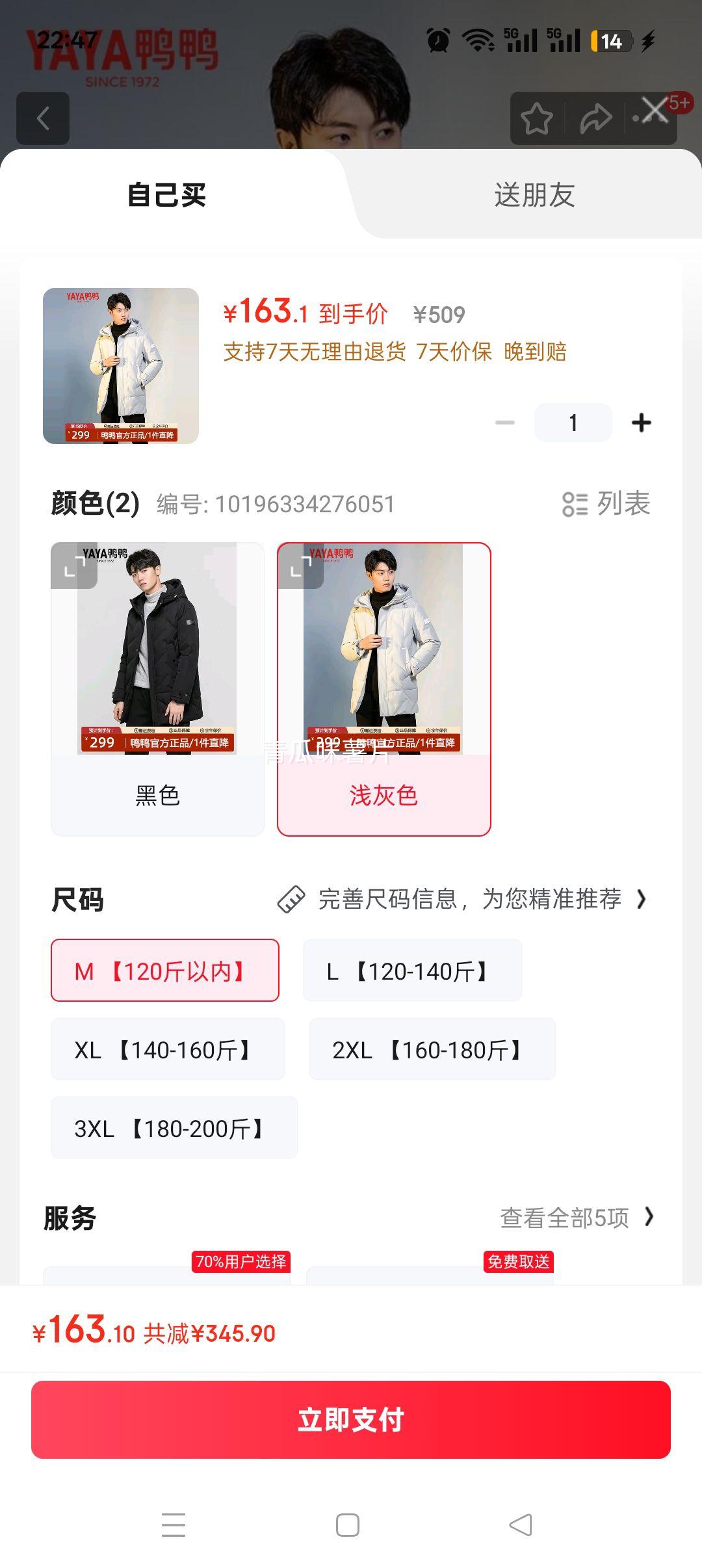View all services via 查看全部5项
Image resolution: width=702 pixels, height=1568 pixels.
coord(576,1218)
